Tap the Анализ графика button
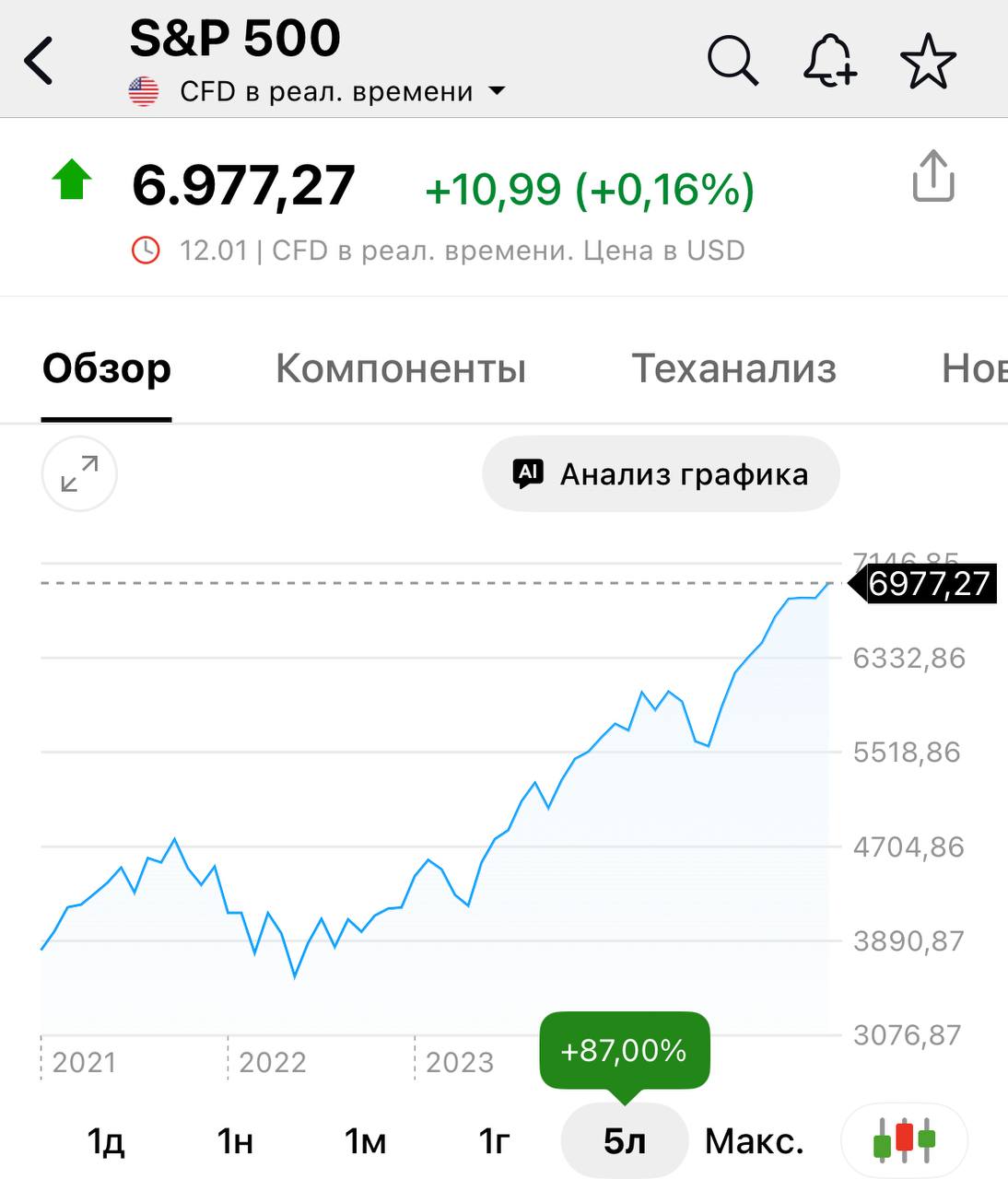 [x=661, y=473]
